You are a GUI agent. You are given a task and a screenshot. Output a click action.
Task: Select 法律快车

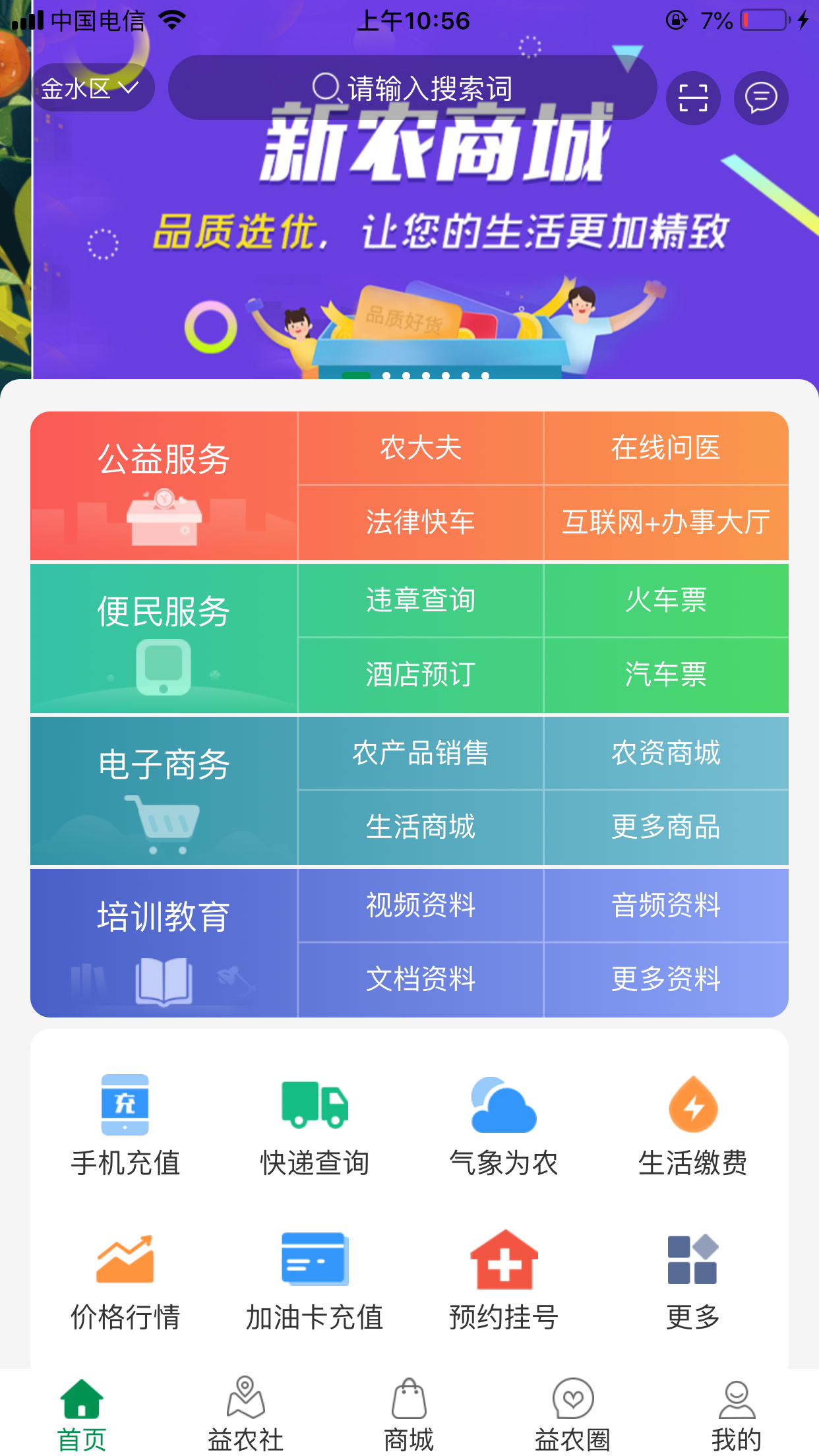[x=421, y=522]
